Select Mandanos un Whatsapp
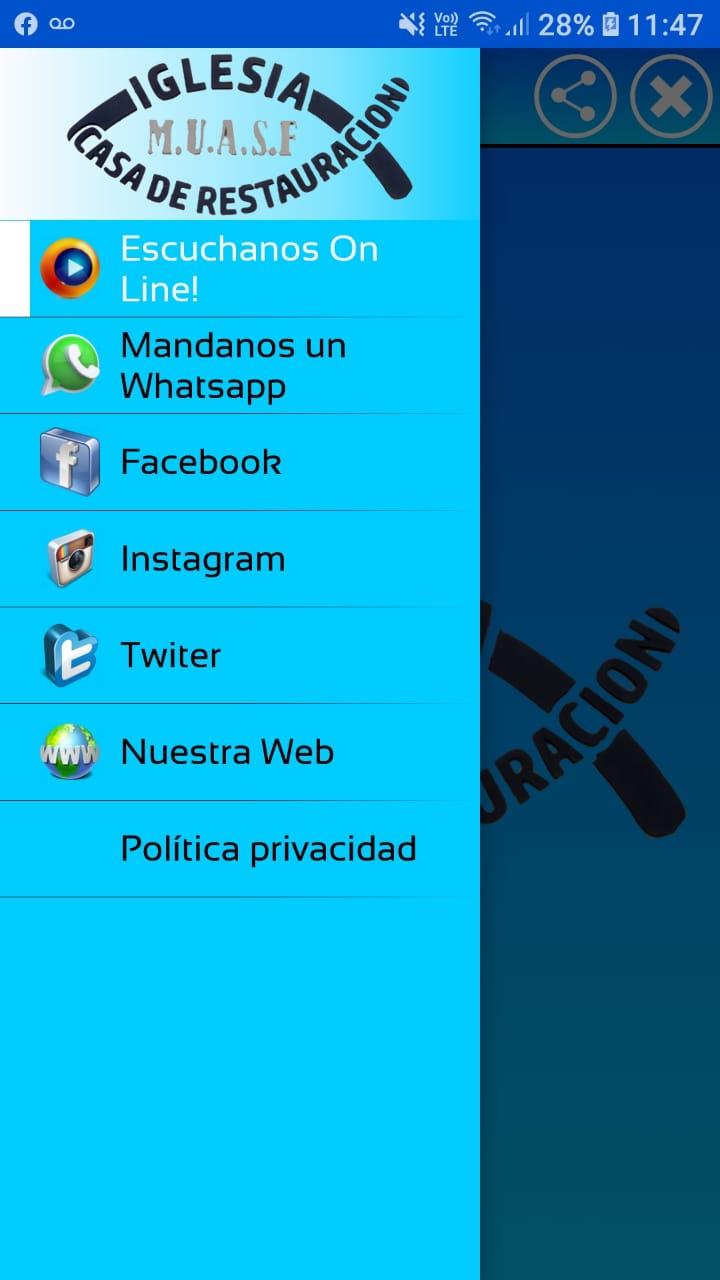 (240, 366)
